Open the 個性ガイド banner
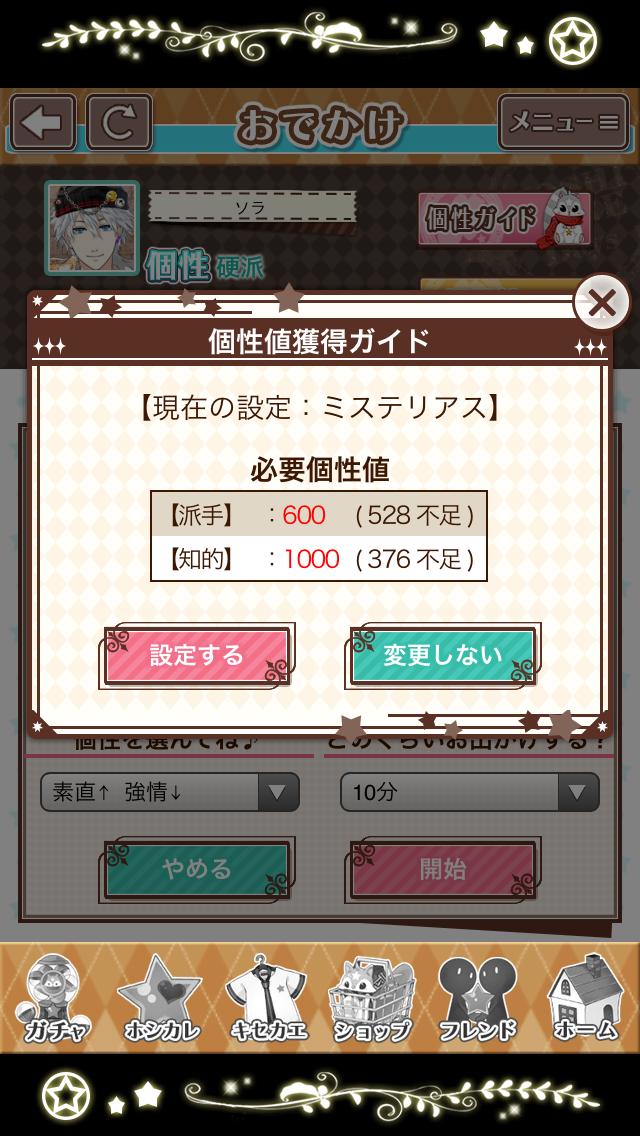640x1136 pixels. click(x=504, y=219)
